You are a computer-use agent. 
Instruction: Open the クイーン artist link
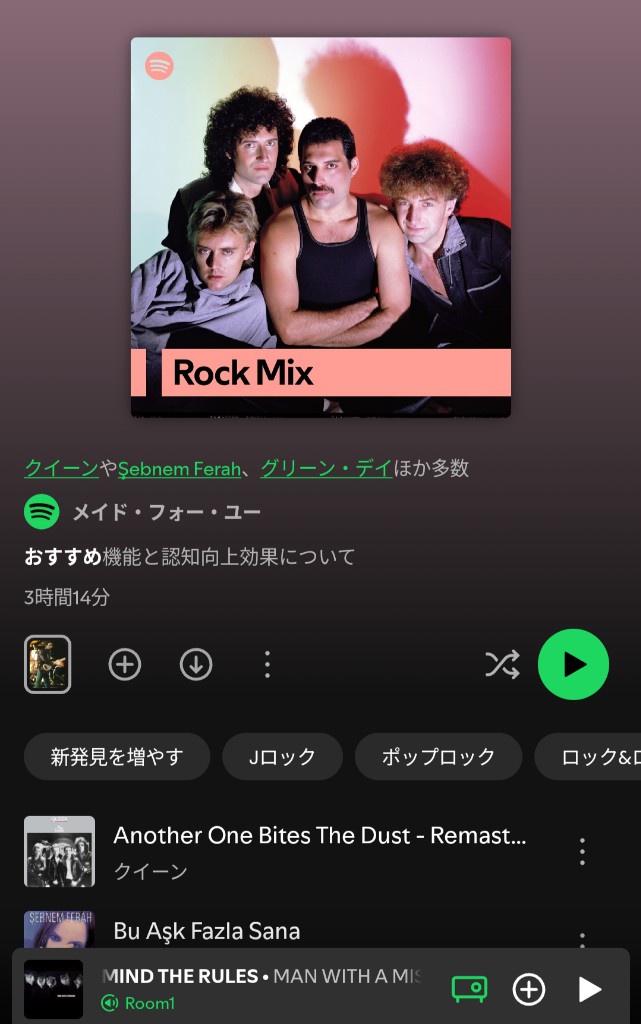pos(61,468)
